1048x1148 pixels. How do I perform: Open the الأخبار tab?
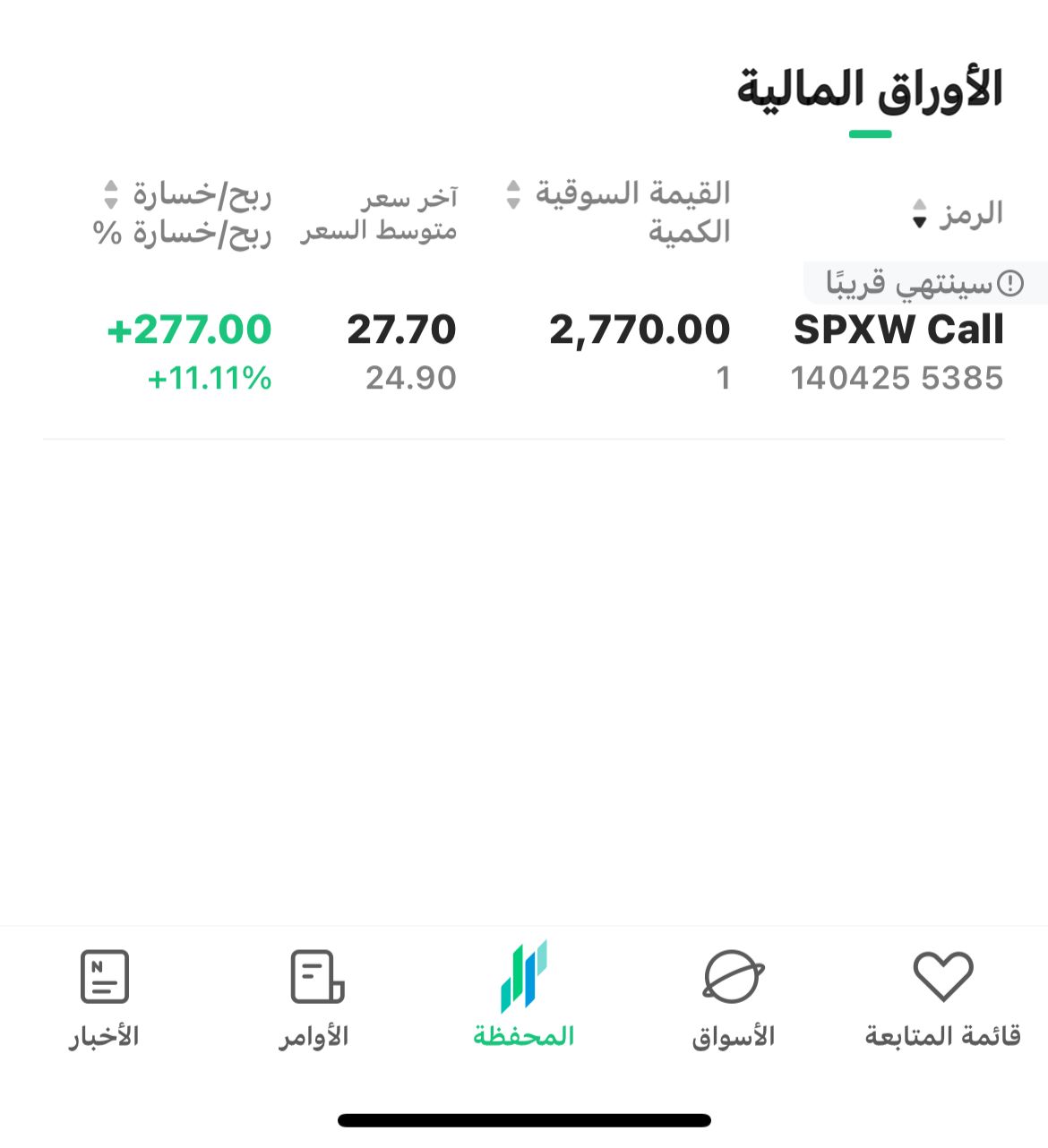tap(105, 998)
